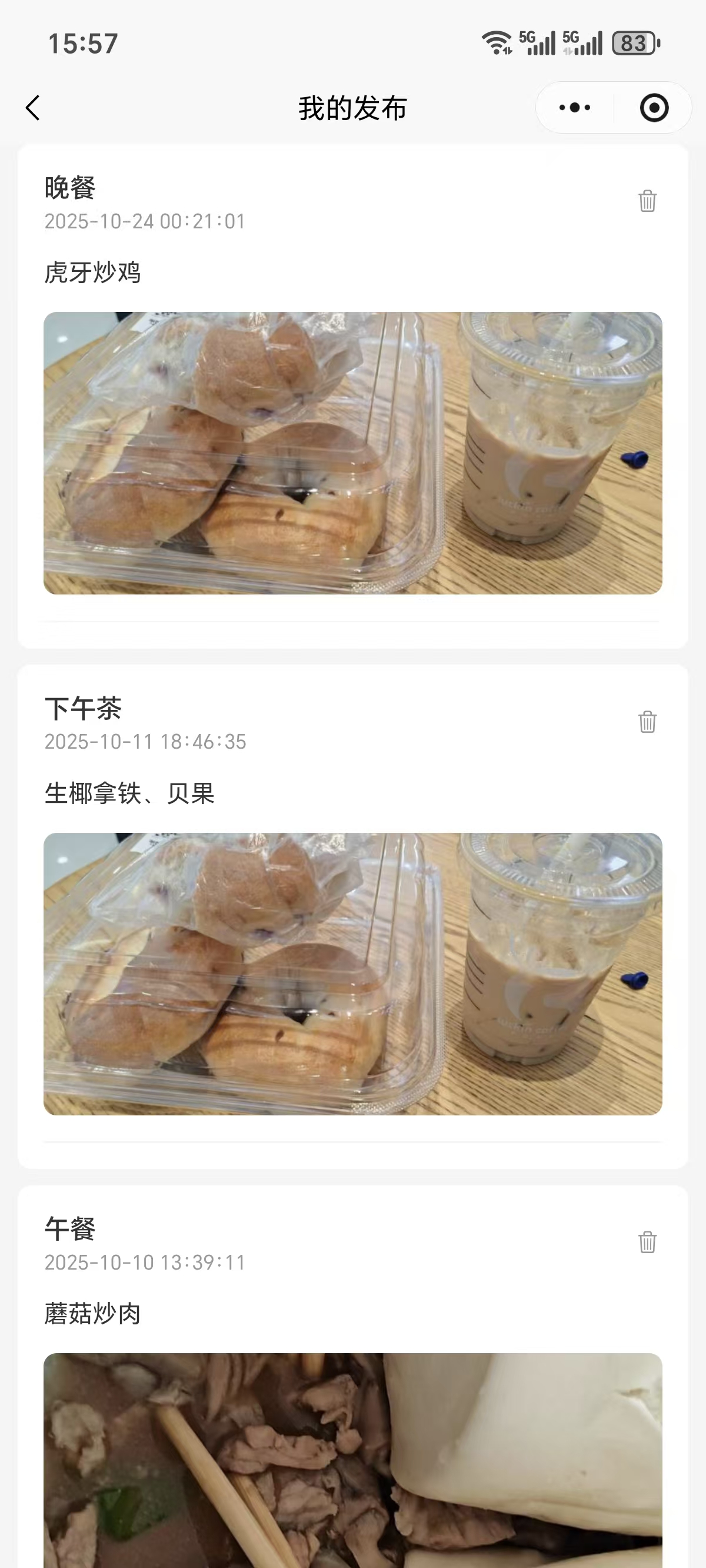Tap the Wi-Fi icon in status bar
The image size is (706, 1568).
tap(494, 41)
